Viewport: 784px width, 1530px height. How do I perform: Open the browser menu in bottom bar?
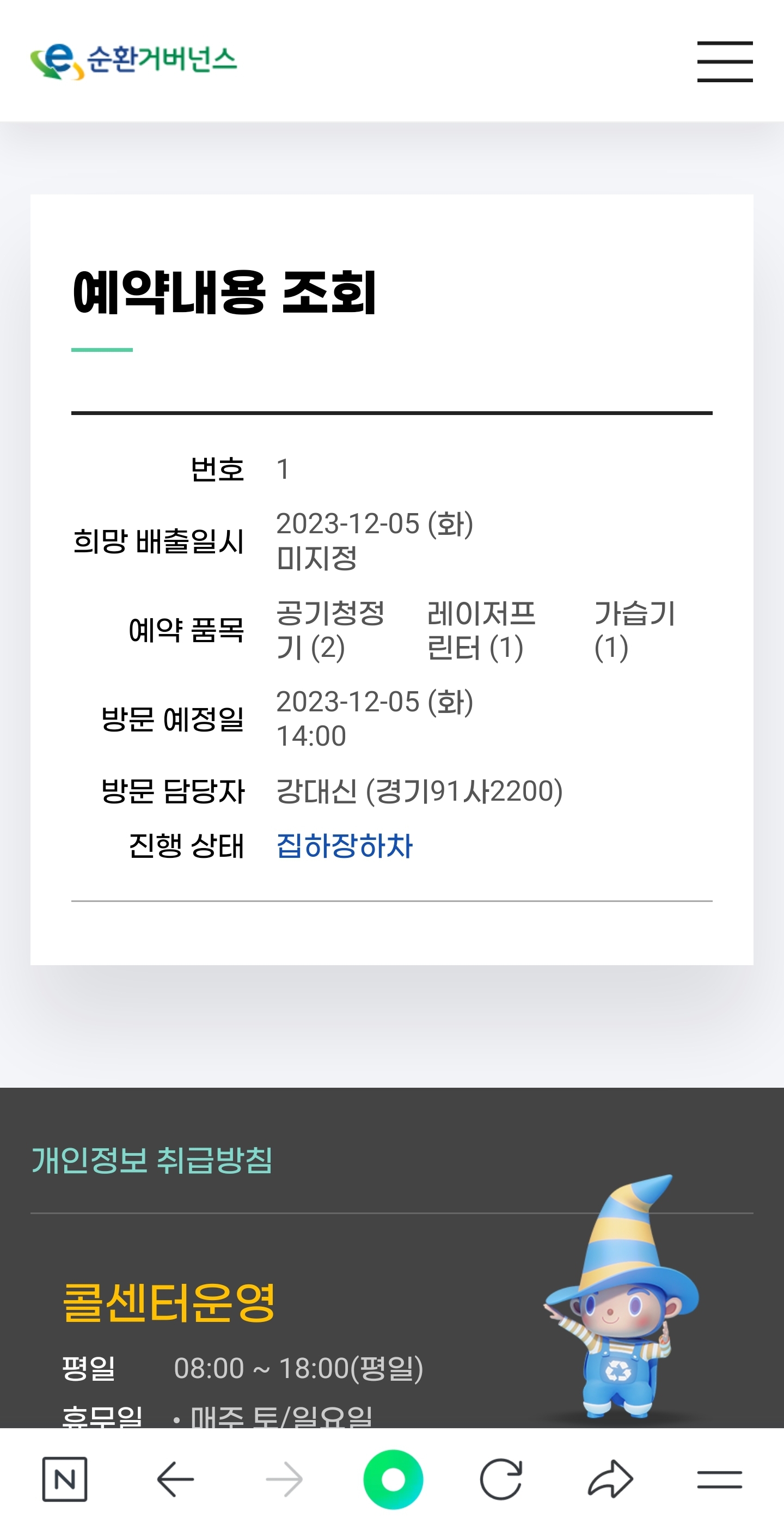[719, 1478]
